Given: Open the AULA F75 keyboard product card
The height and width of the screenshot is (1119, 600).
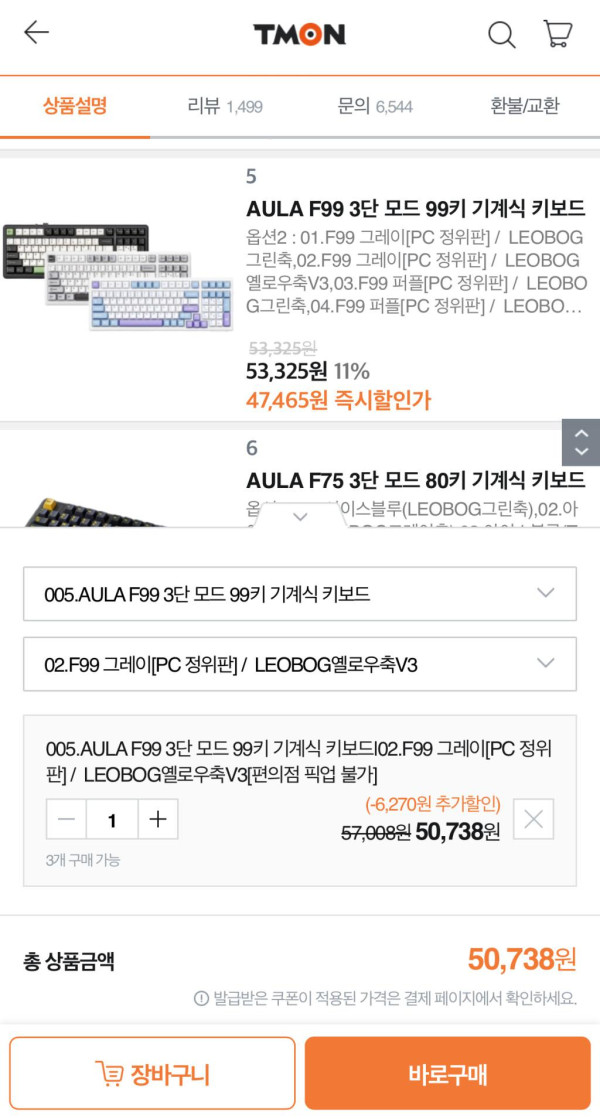Looking at the screenshot, I should coord(415,479).
